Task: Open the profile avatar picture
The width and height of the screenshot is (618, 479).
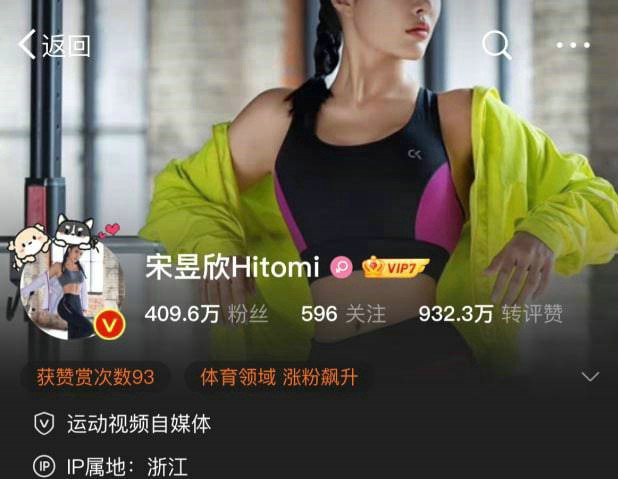Action: tap(68, 293)
